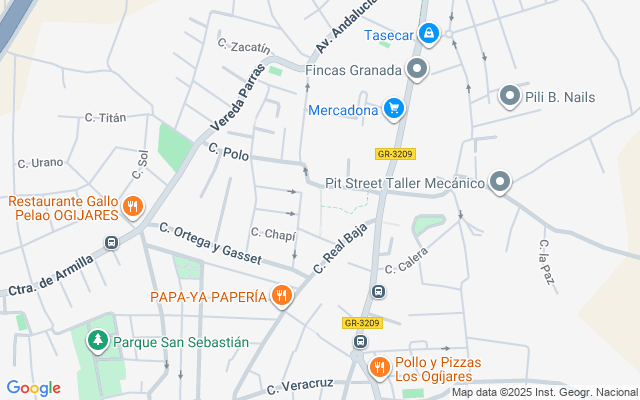
Task: Select the Restaurante Gallo Pelao pin
Action: (x=132, y=207)
